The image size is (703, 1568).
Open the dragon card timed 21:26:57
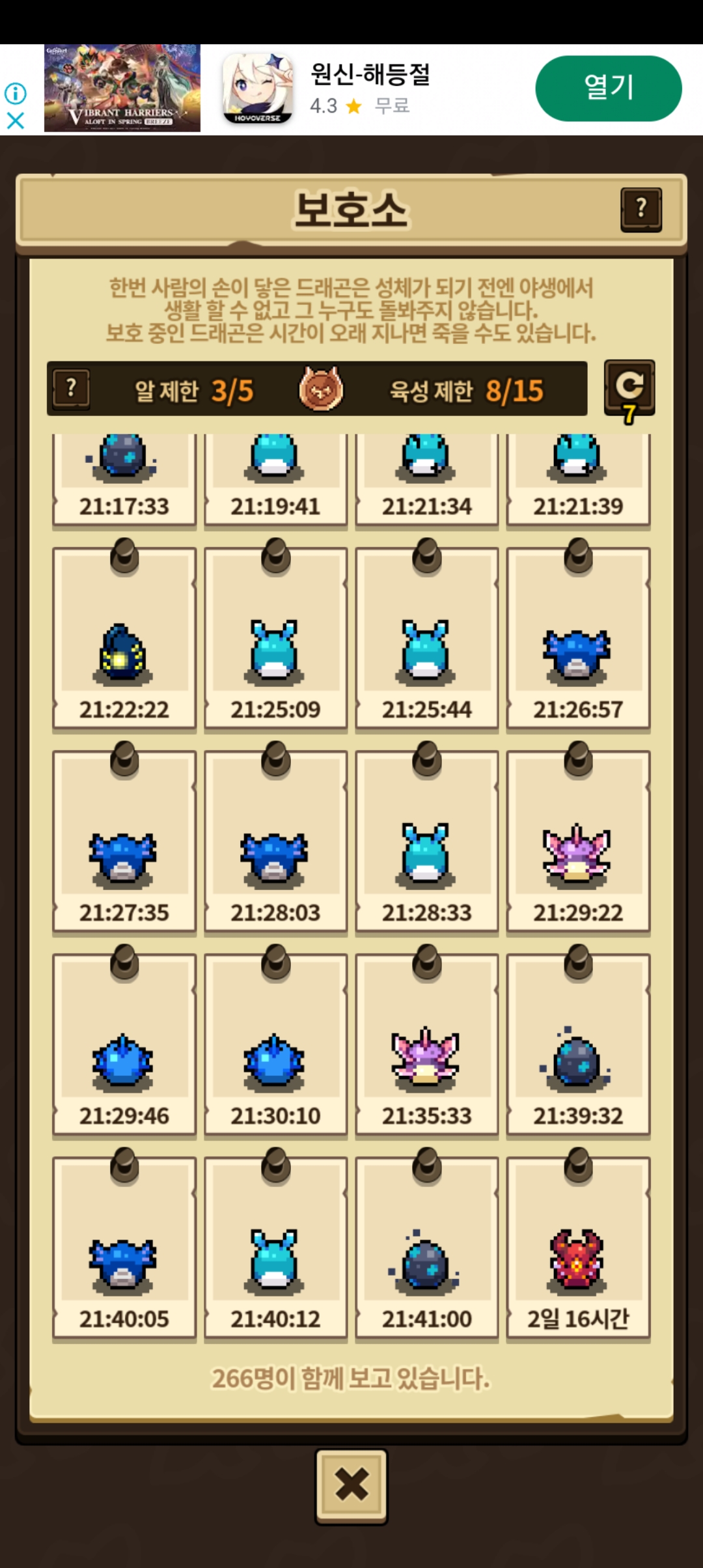tap(578, 641)
